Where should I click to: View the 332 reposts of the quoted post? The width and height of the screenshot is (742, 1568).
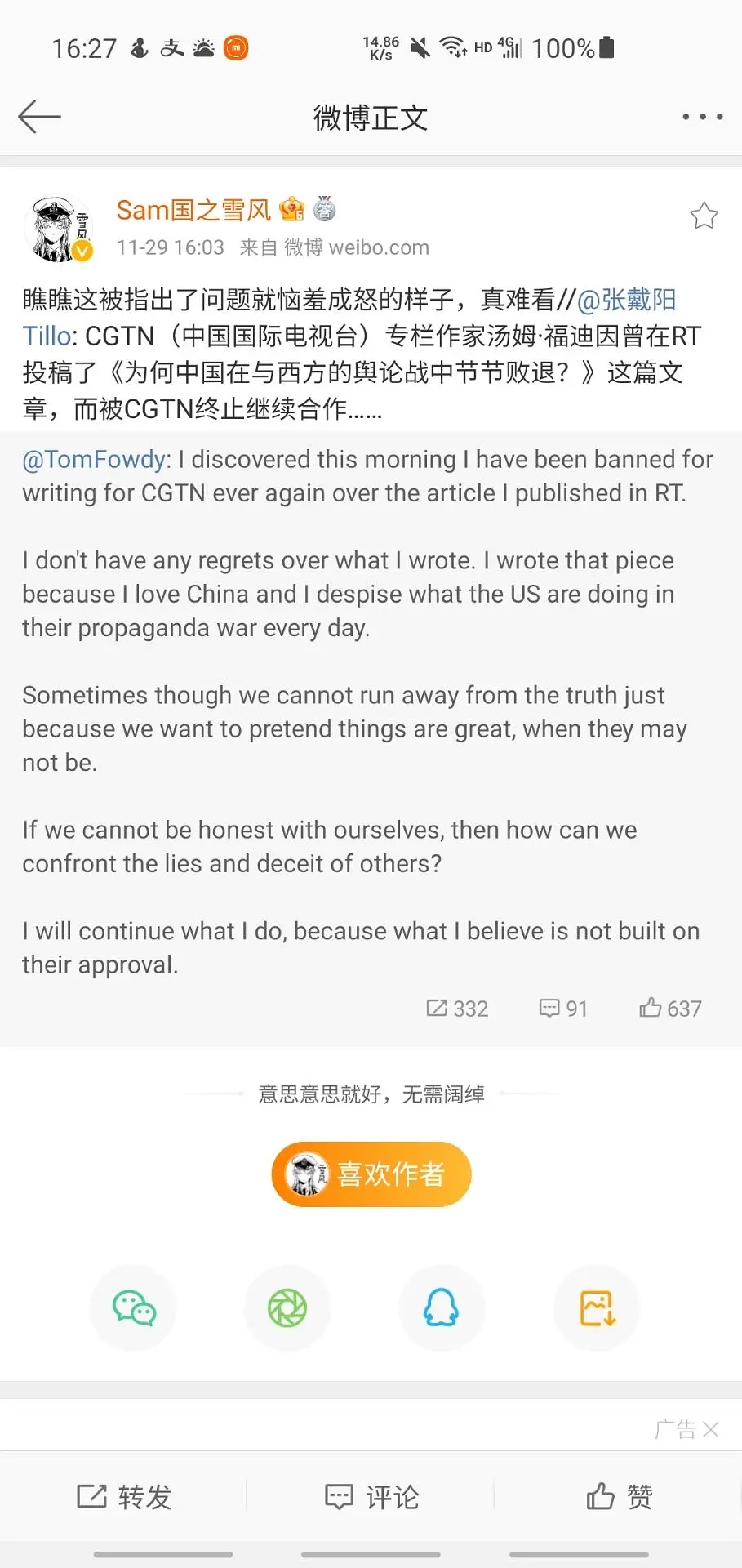pos(457,1009)
